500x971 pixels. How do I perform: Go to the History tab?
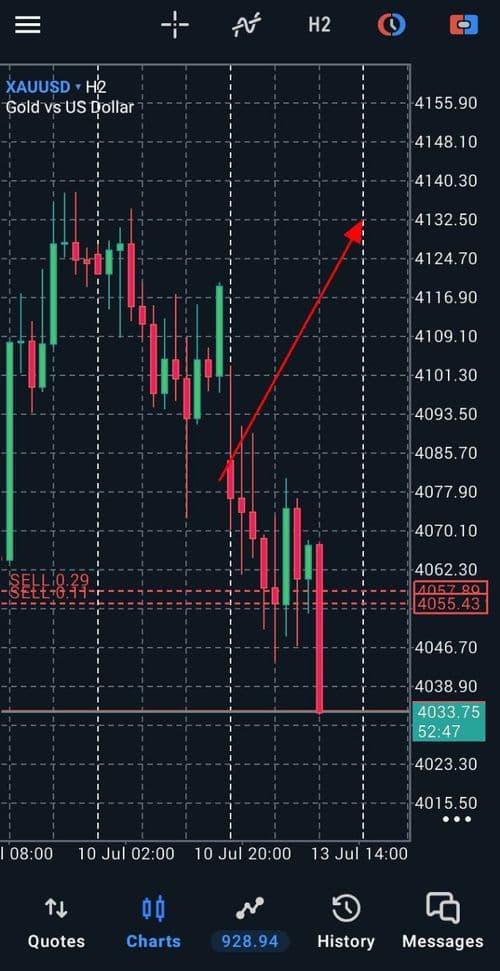click(346, 922)
